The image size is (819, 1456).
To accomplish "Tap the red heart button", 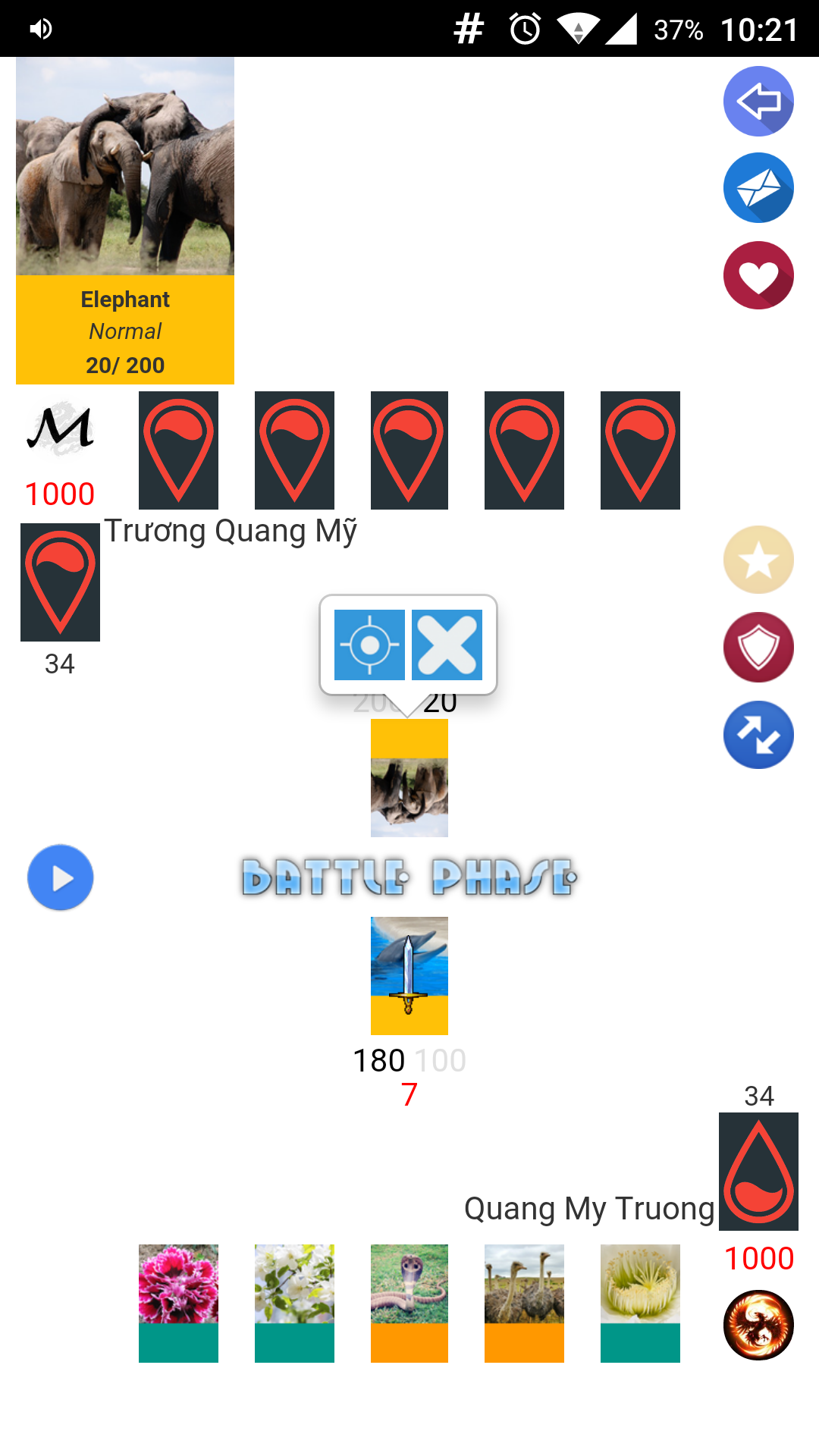I will click(758, 275).
